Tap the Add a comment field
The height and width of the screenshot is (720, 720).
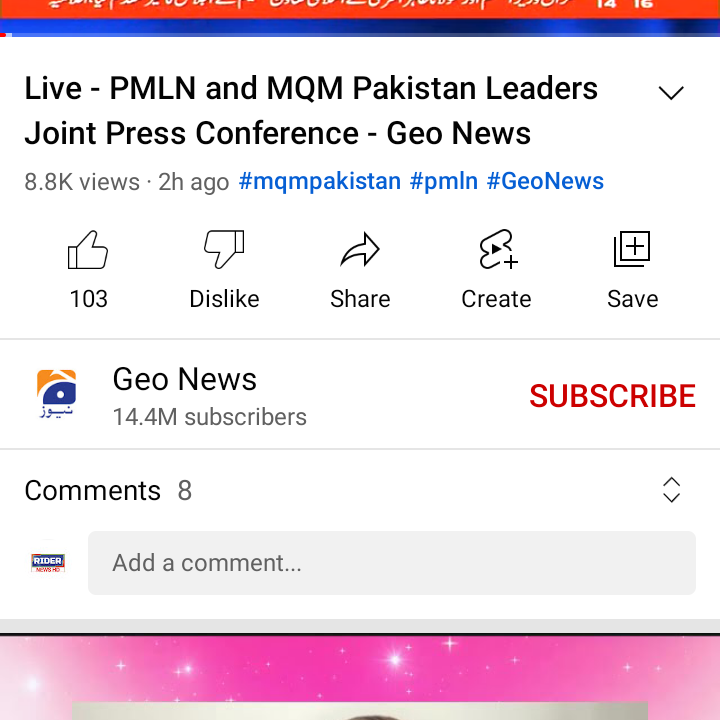[391, 563]
